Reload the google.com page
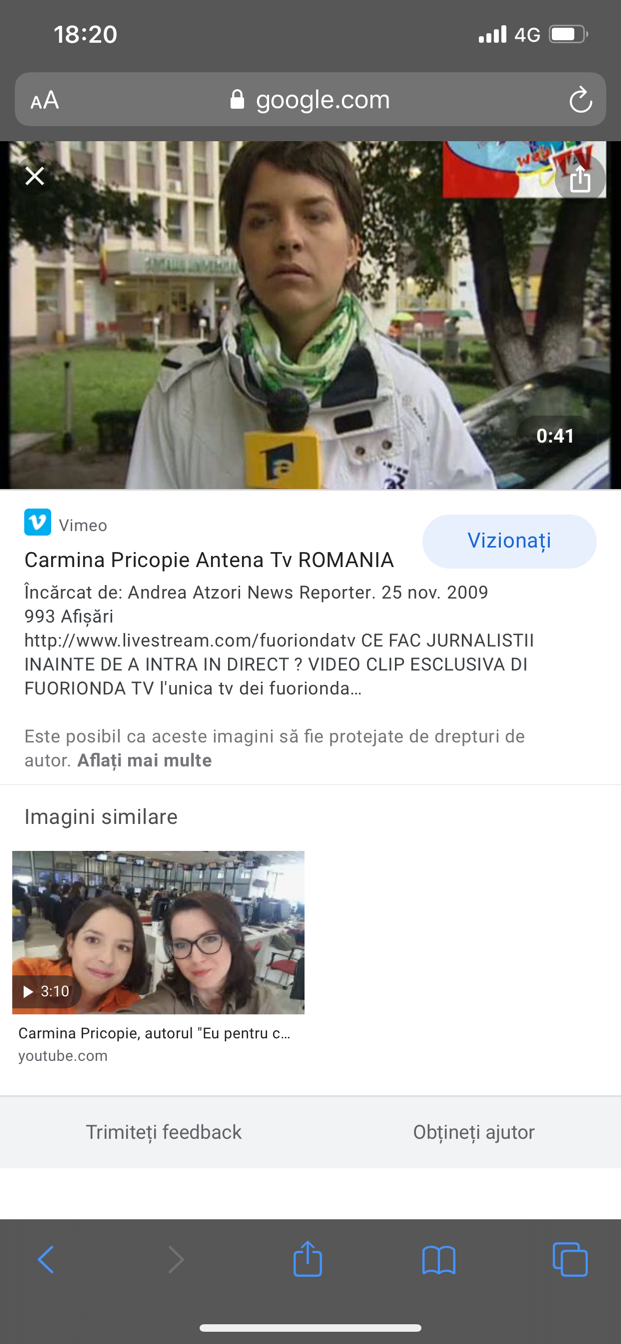Image resolution: width=621 pixels, height=1344 pixels. (580, 100)
